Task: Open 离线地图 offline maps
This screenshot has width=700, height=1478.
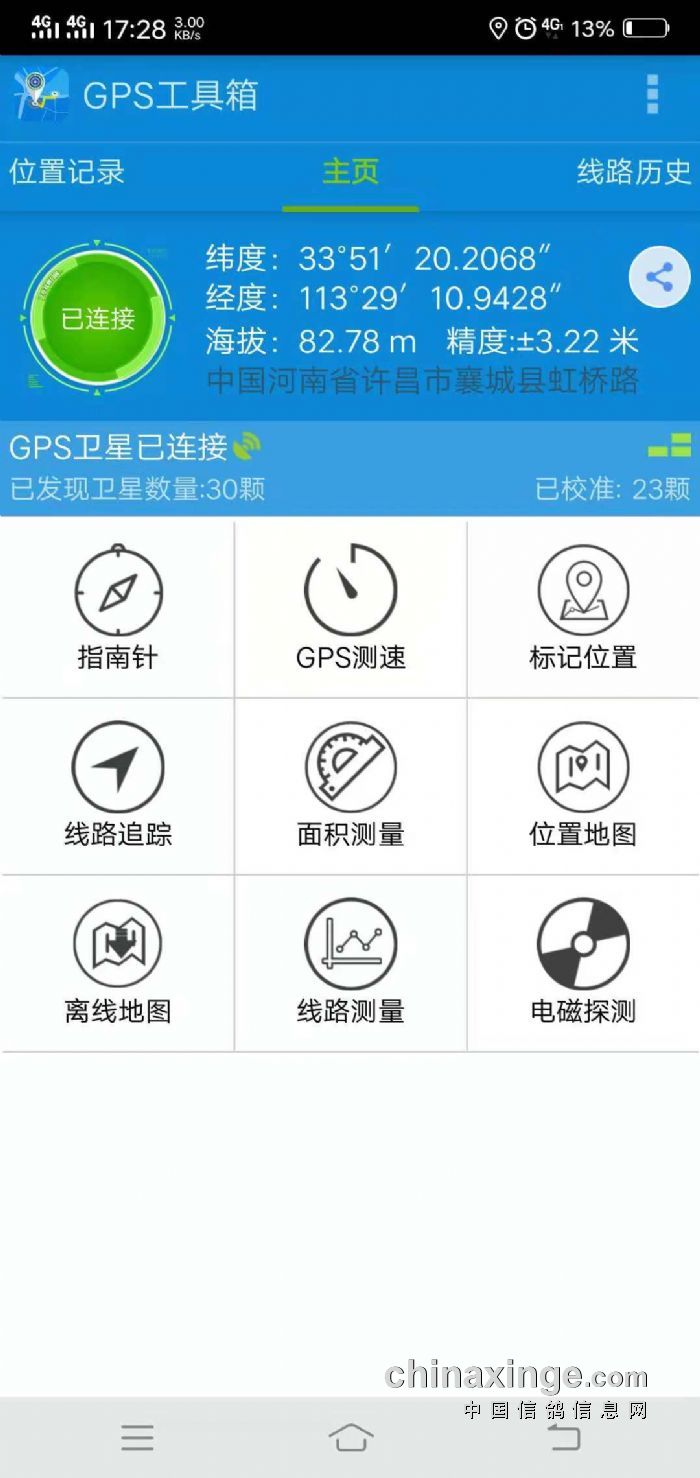Action: tap(118, 963)
